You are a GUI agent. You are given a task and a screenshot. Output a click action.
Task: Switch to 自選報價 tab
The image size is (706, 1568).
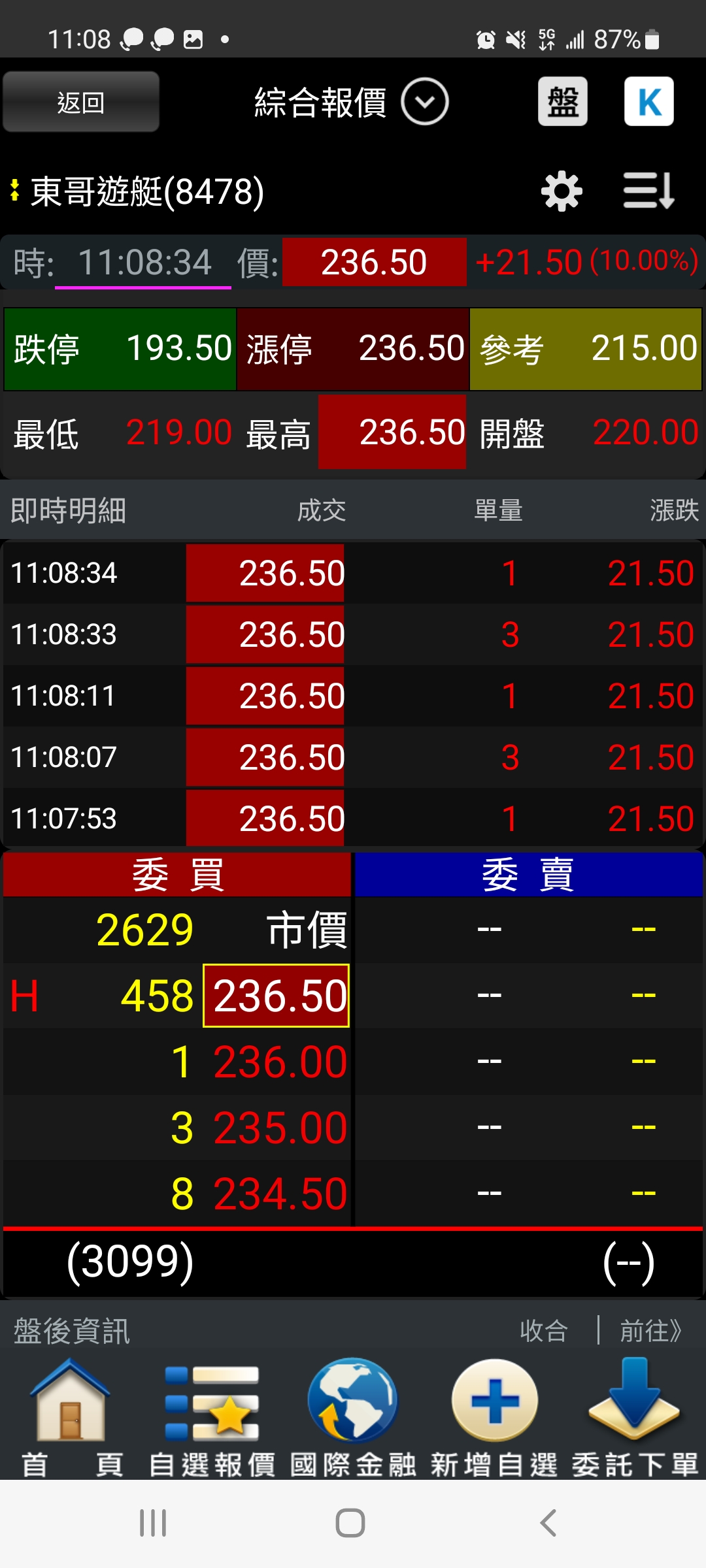(212, 1418)
